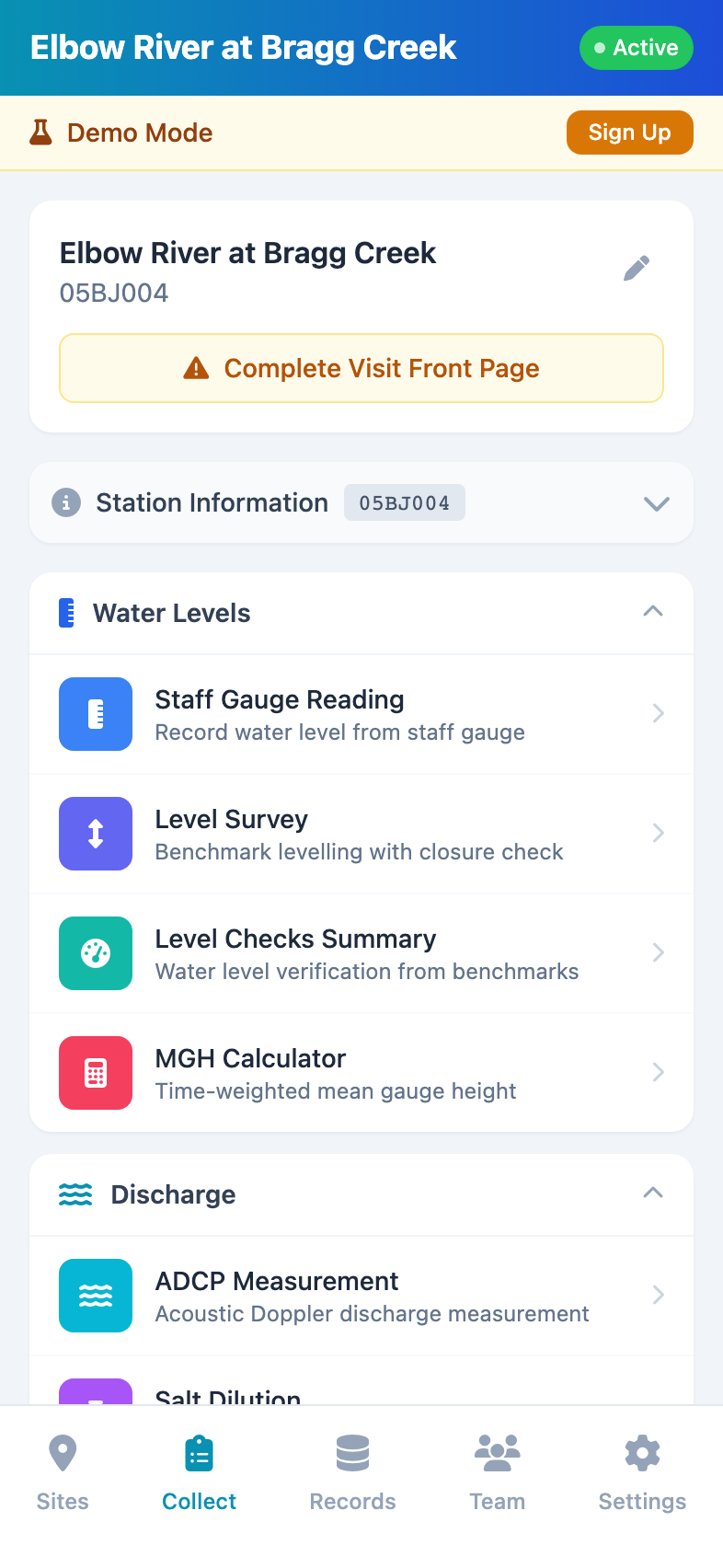723x1568 pixels.
Task: Select the edit pencil icon
Action: click(x=637, y=268)
